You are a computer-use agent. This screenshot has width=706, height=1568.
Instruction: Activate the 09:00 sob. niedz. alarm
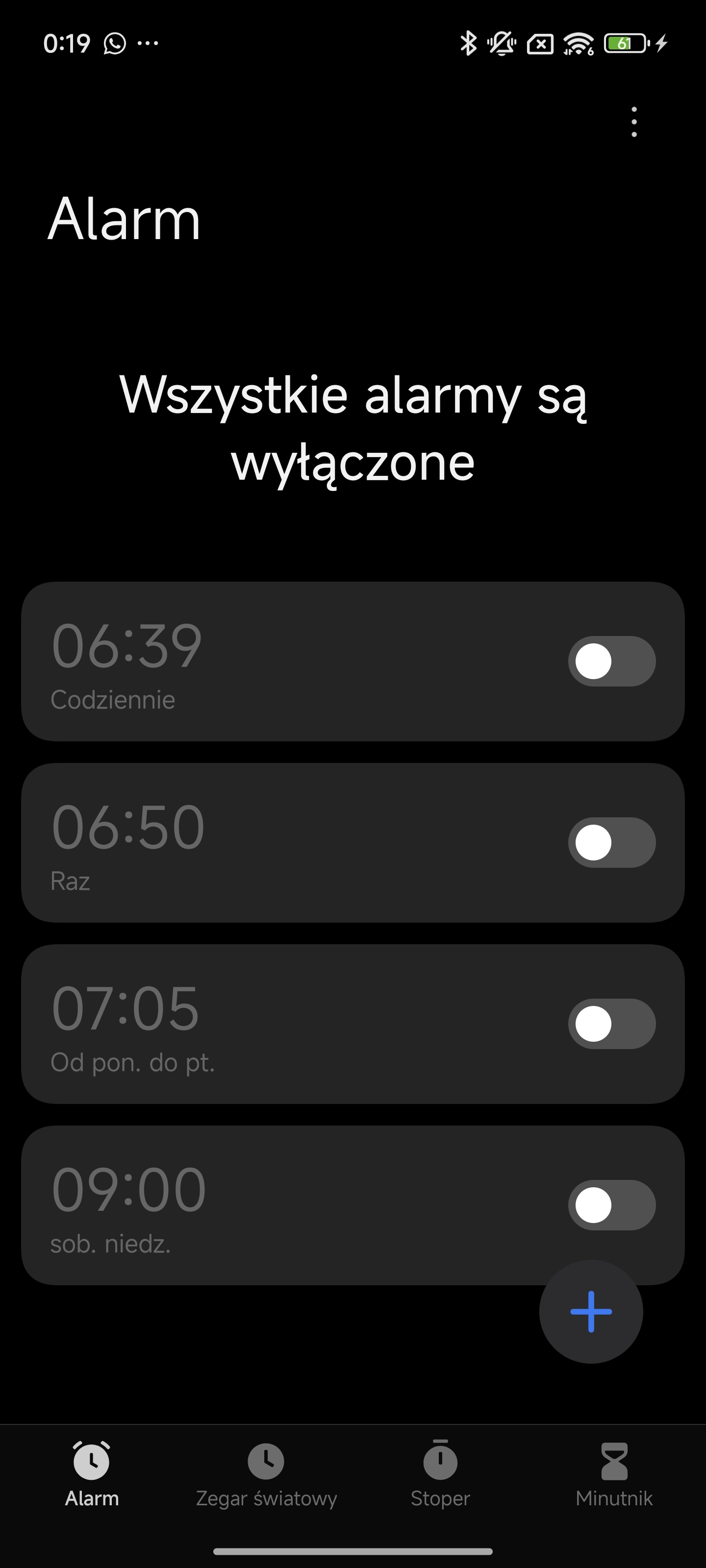point(611,1205)
